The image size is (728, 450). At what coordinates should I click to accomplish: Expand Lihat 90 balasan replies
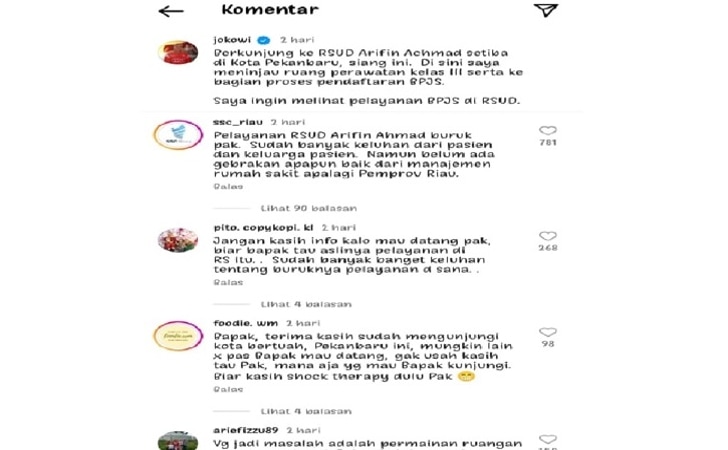308,208
